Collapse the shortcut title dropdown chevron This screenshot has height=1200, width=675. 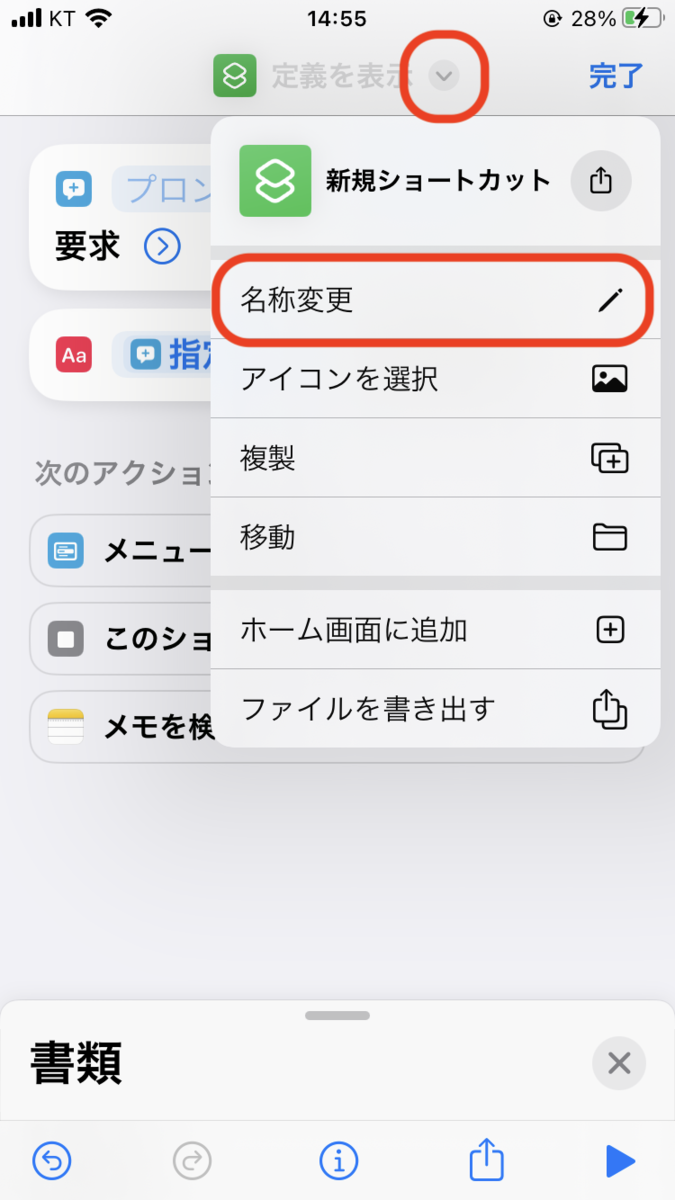coord(444,75)
